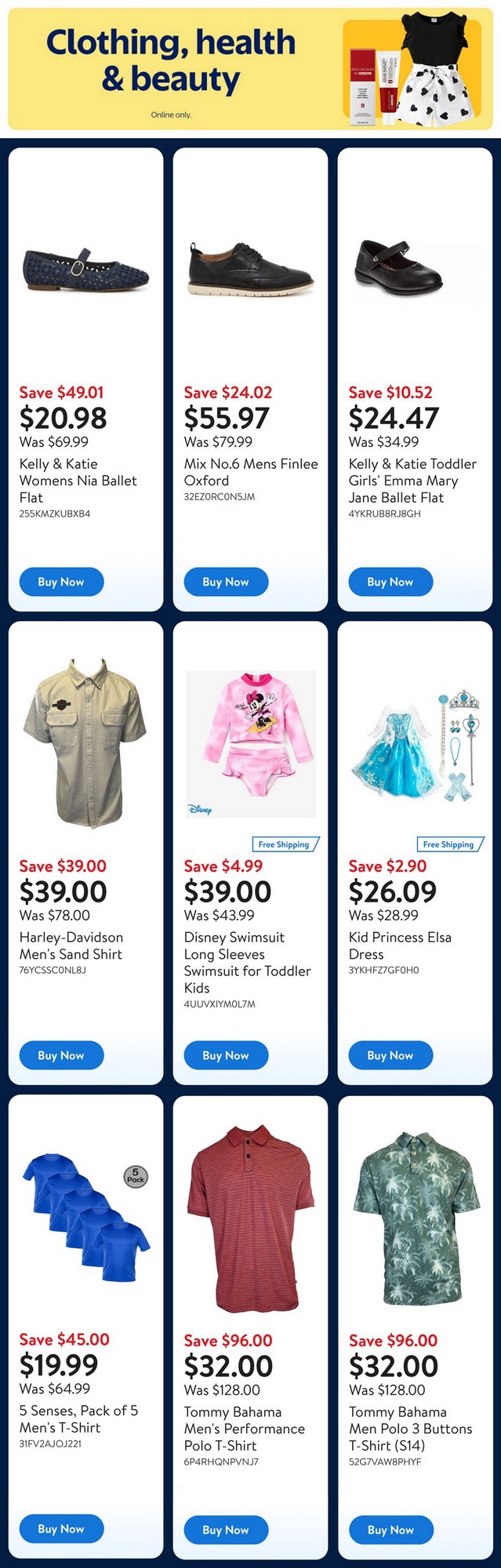The width and height of the screenshot is (501, 1568).
Task: View the red Tommy Bahama polo image
Action: 249,1219
